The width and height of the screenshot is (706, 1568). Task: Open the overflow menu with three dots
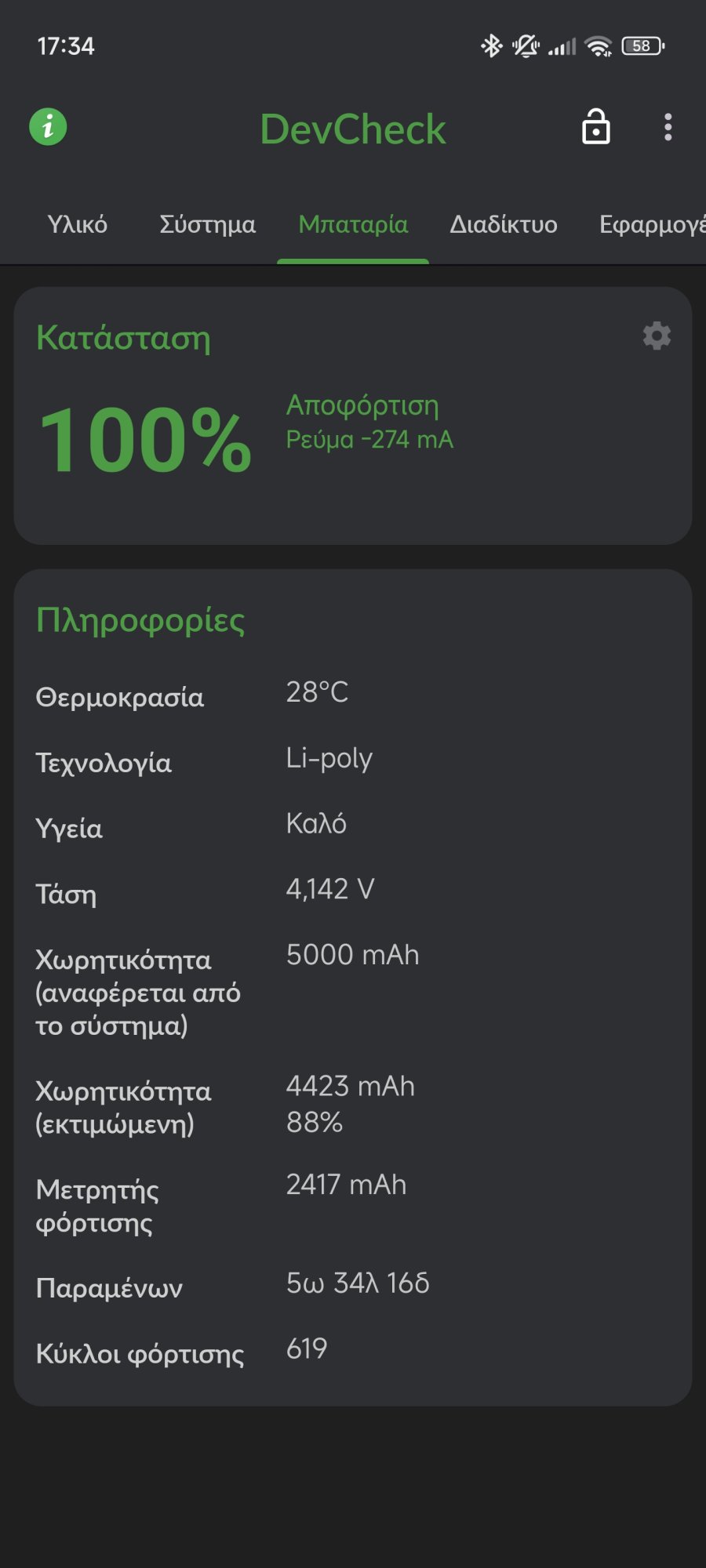pos(668,127)
